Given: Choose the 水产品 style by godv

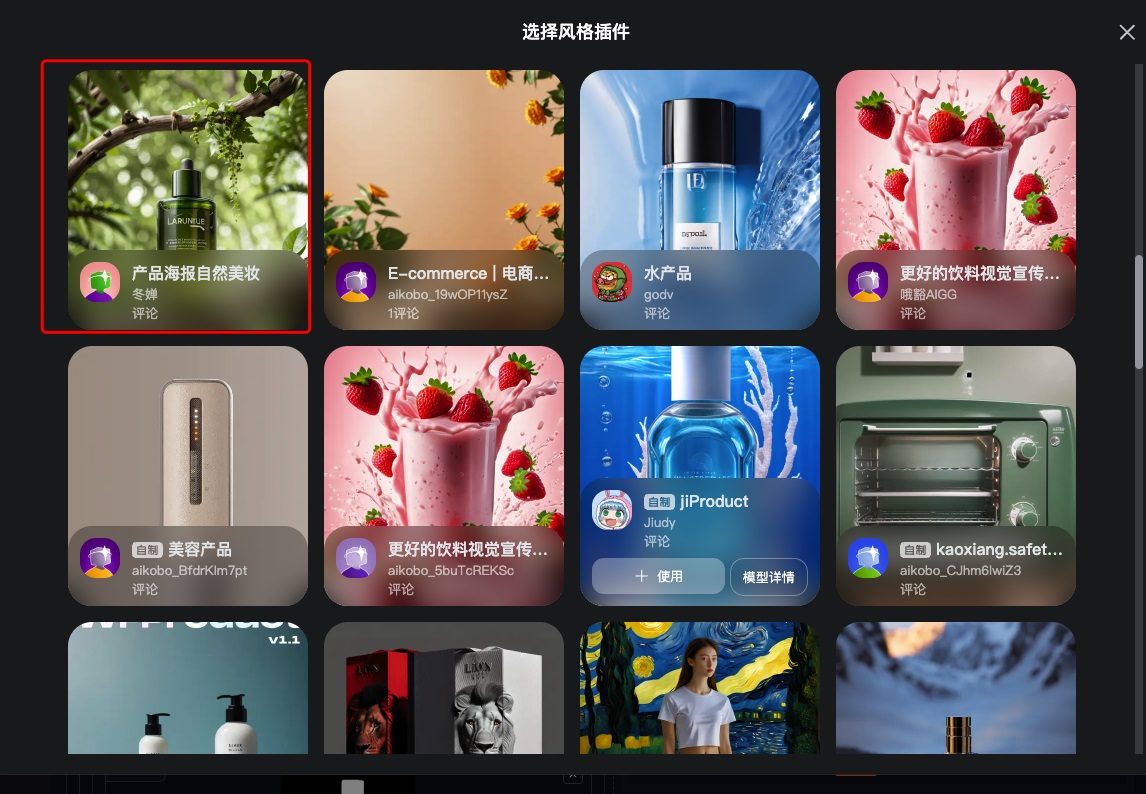Looking at the screenshot, I should point(700,198).
